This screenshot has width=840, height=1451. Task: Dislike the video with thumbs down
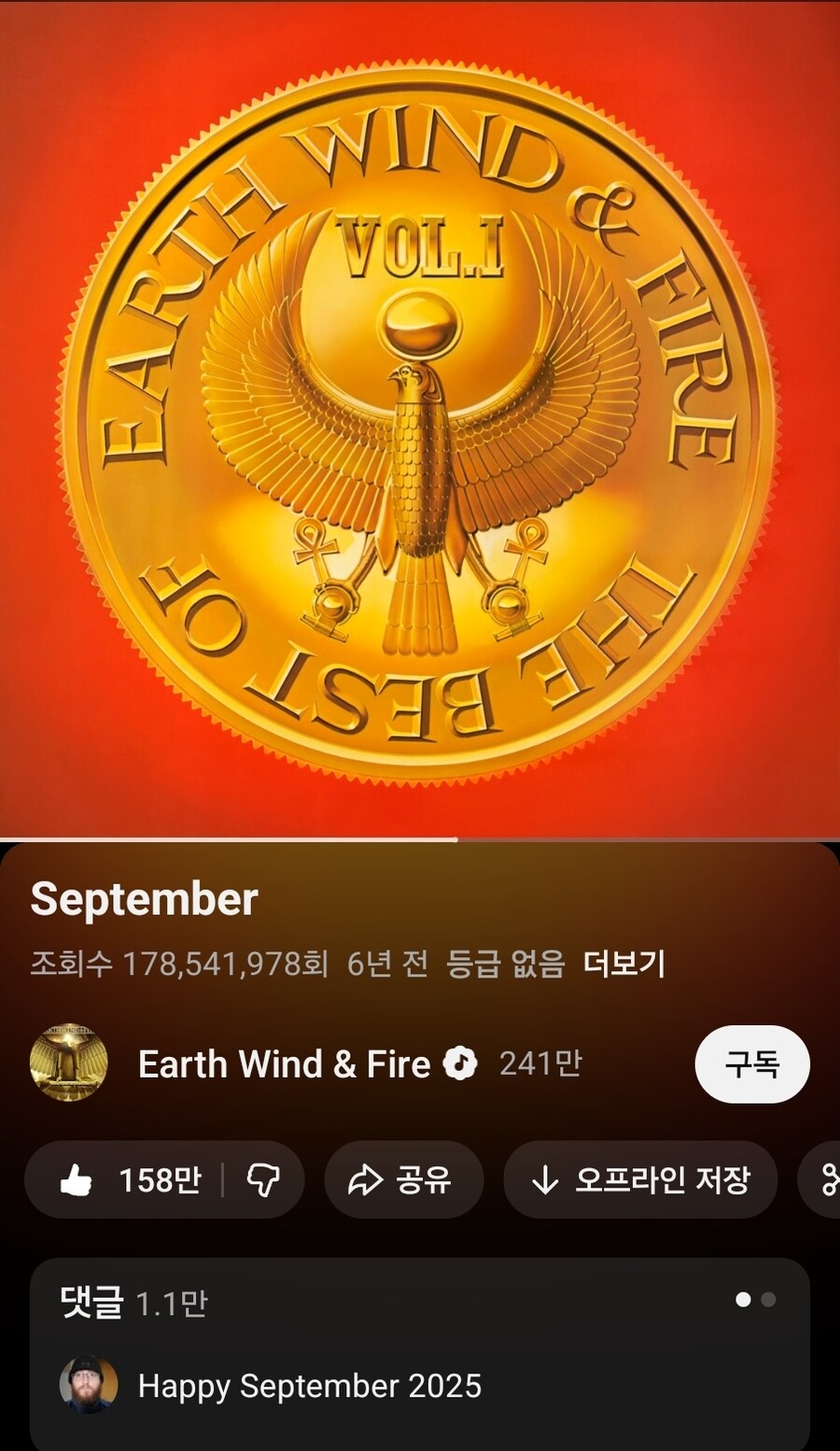pos(263,1180)
